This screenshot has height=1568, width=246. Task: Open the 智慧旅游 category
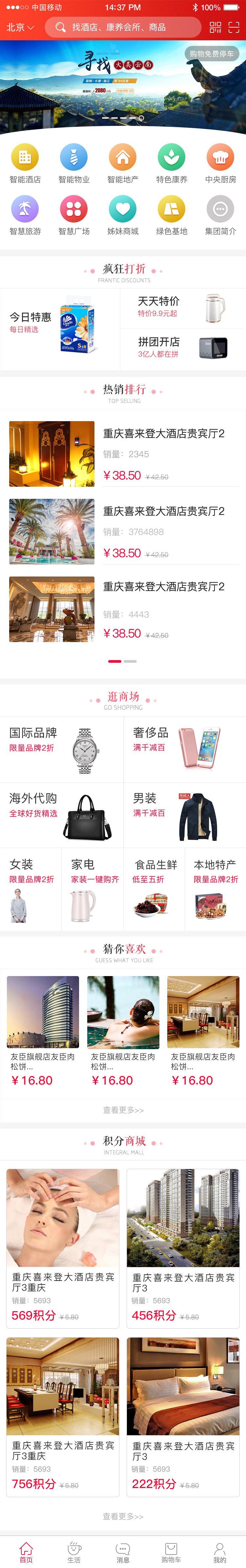(25, 215)
